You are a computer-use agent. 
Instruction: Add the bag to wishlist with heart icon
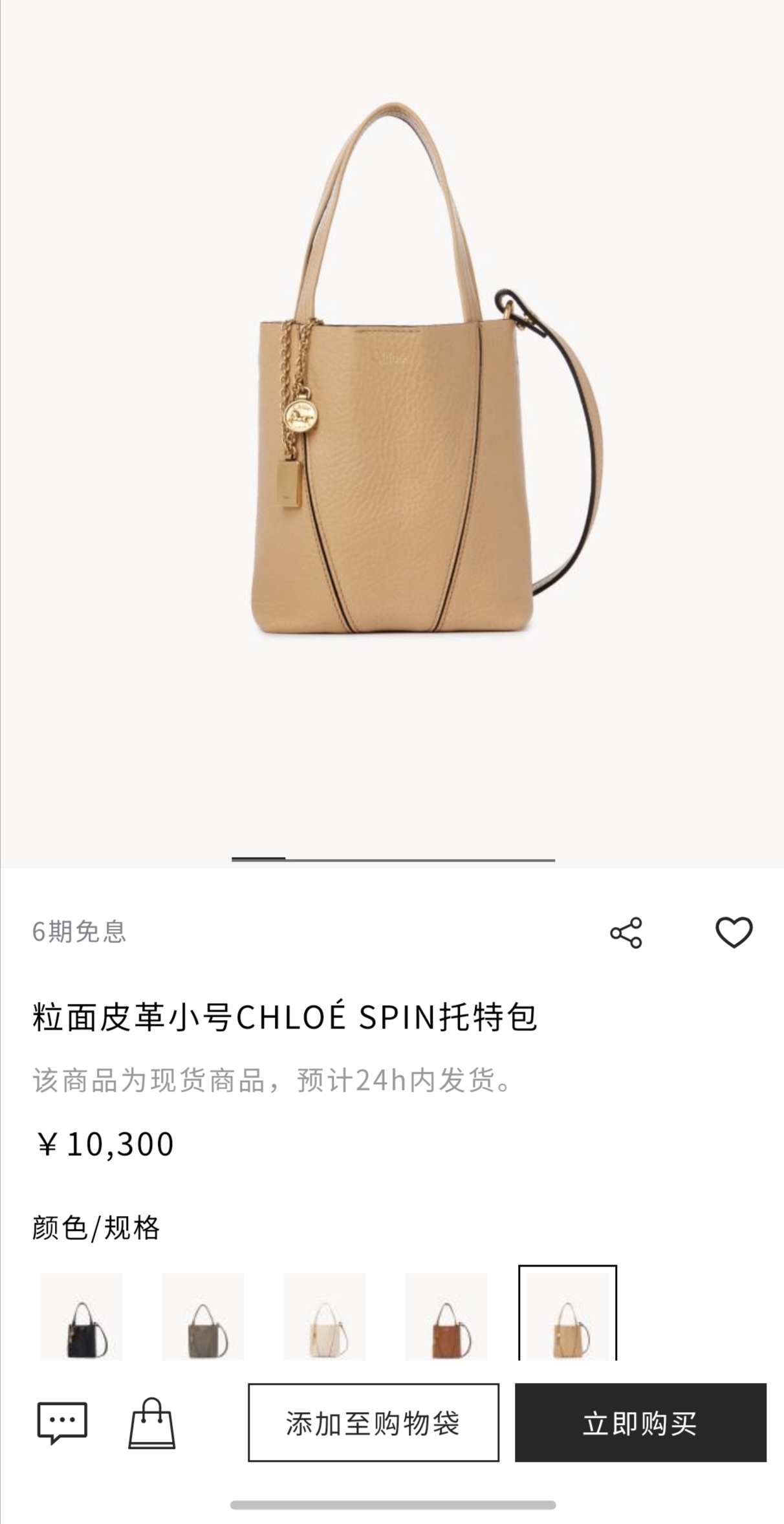pyautogui.click(x=734, y=932)
